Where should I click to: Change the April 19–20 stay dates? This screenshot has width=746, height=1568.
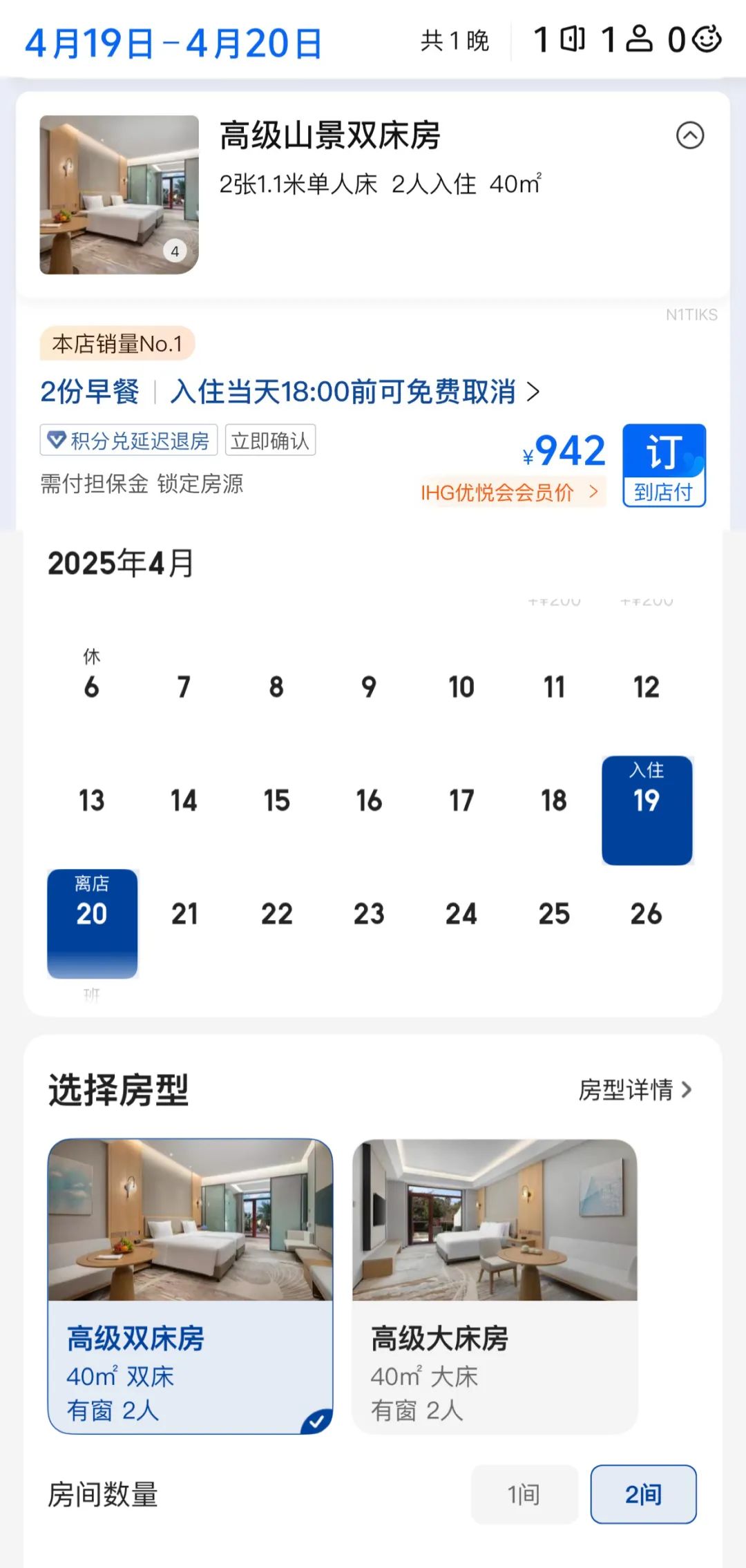[173, 43]
